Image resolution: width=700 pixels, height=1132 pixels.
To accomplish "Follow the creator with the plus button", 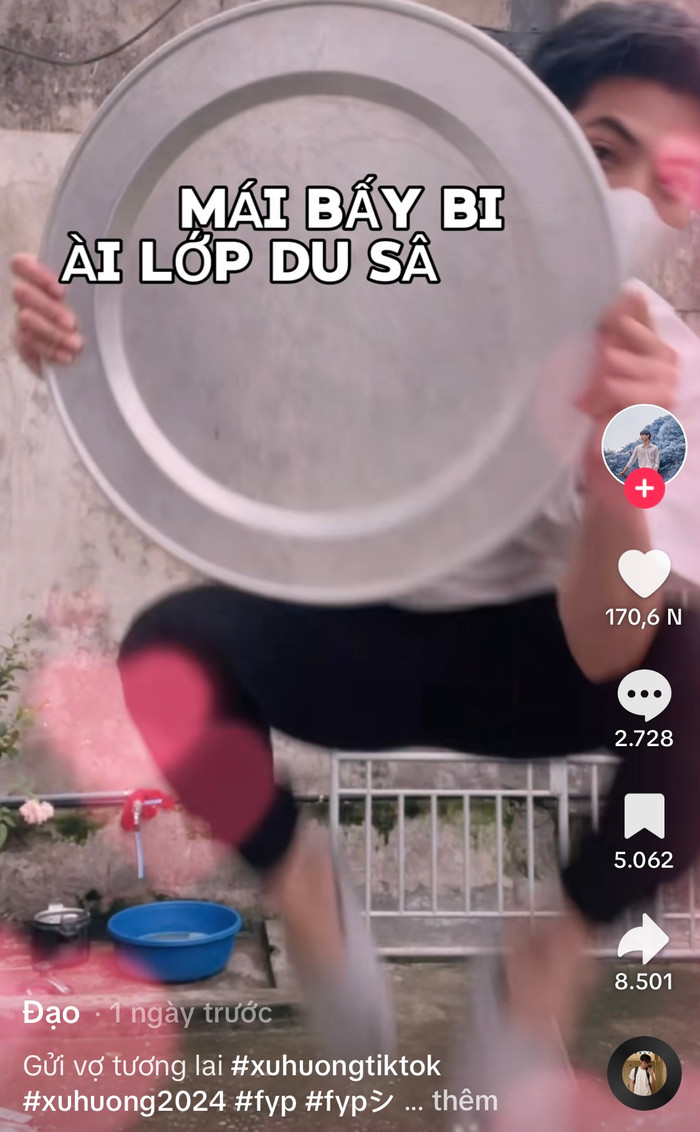I will click(644, 489).
